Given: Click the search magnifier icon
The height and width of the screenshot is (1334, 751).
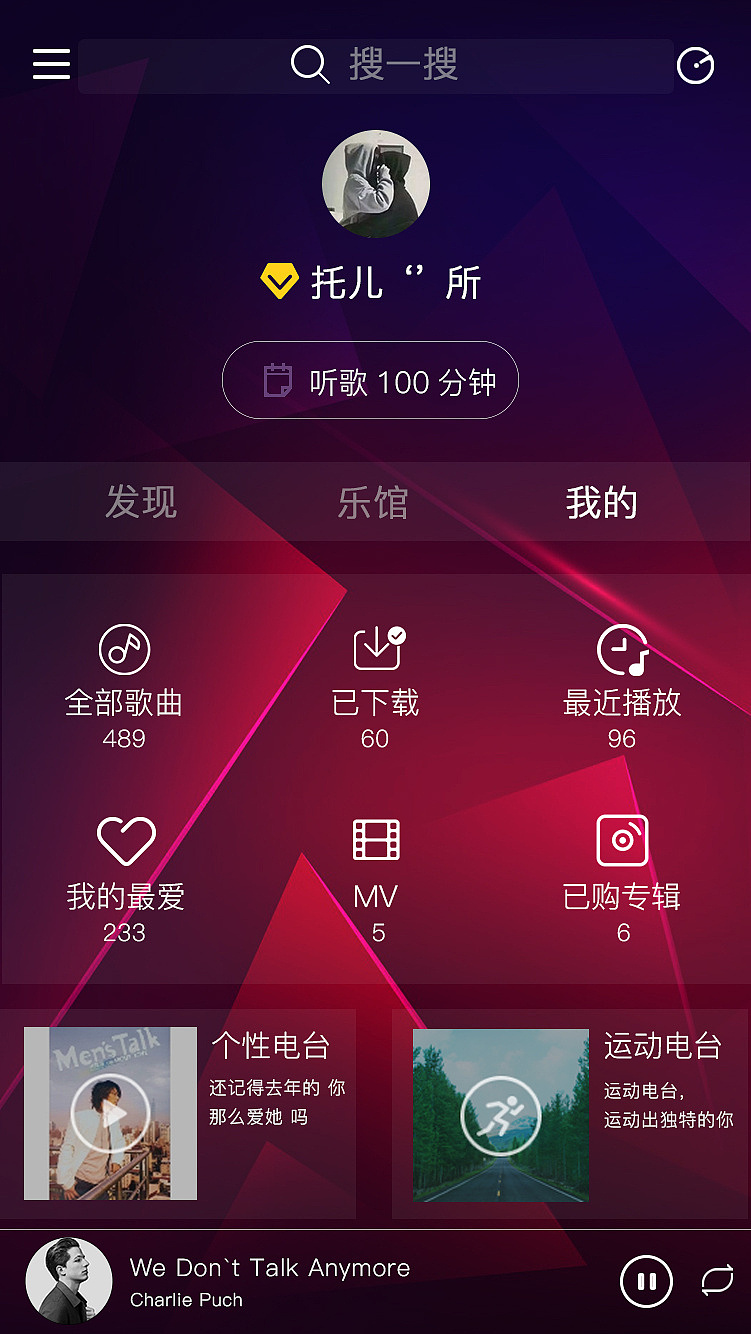Looking at the screenshot, I should coord(310,65).
